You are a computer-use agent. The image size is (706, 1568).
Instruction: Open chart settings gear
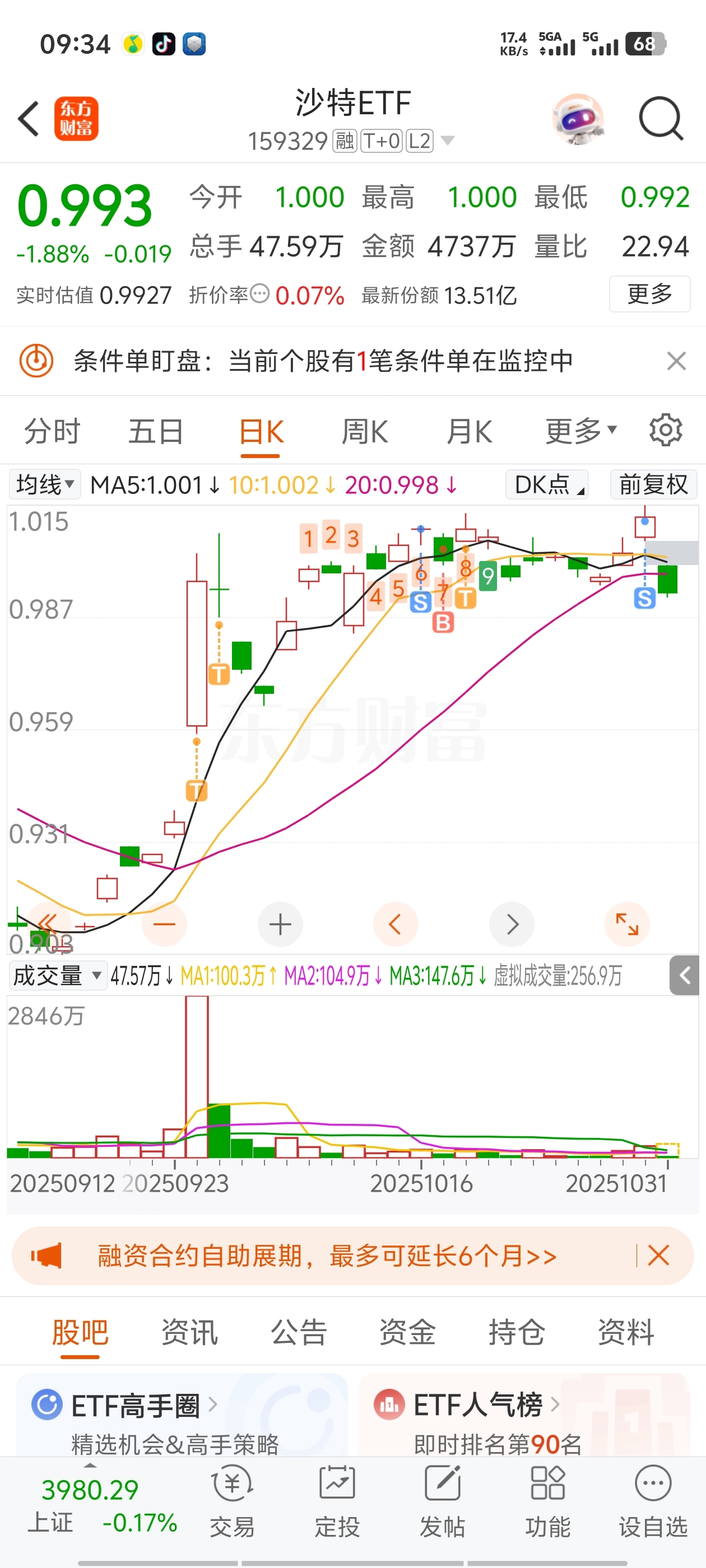[666, 430]
